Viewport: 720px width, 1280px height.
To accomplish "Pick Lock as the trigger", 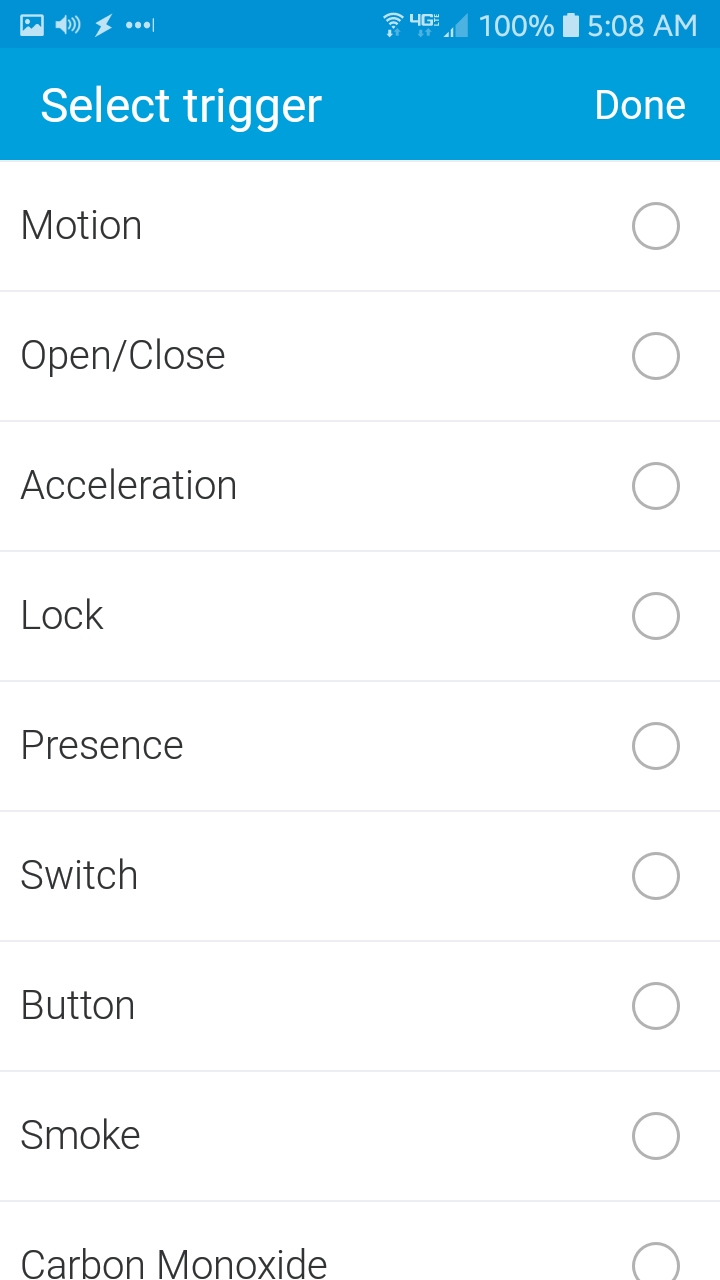I will tap(655, 616).
